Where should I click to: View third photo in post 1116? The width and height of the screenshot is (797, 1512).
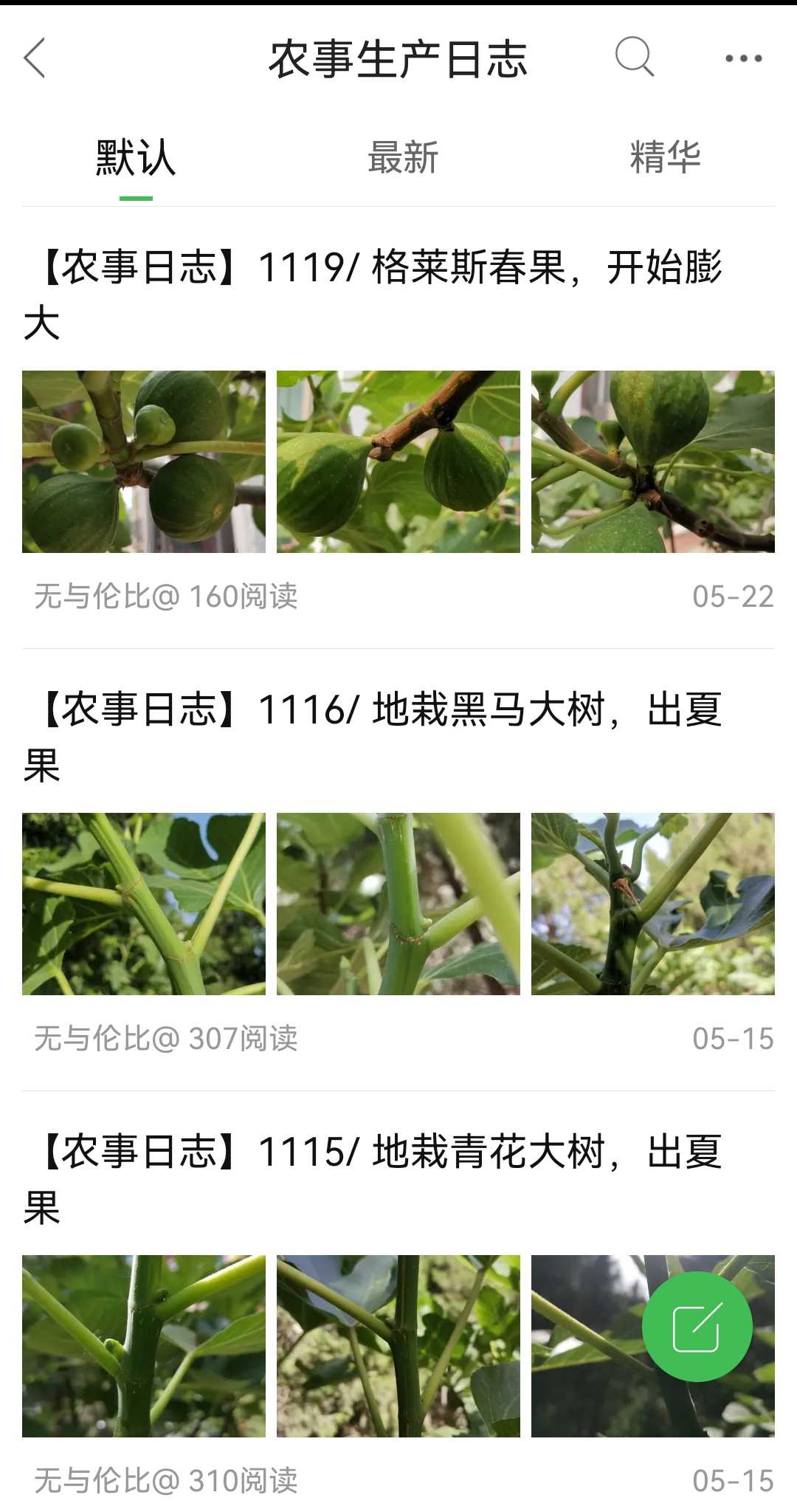point(653,904)
